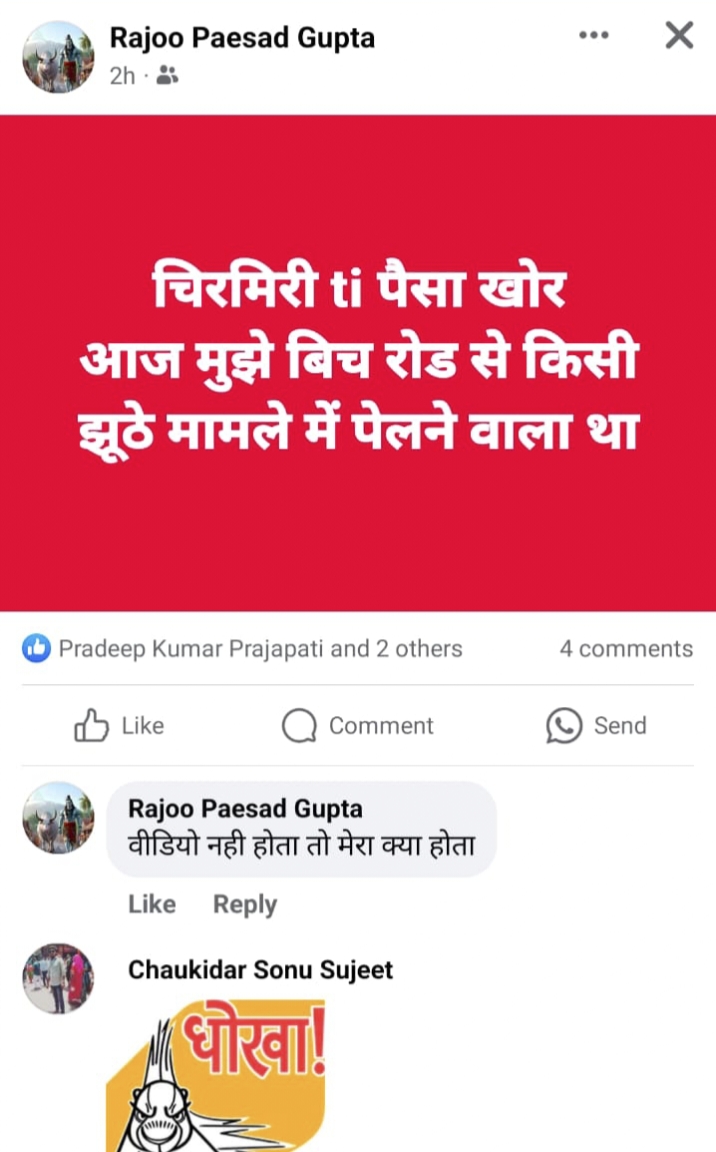Viewport: 716px width, 1152px height.
Task: Reply to Rajoo Paesad Gupta's comment
Action: (244, 904)
